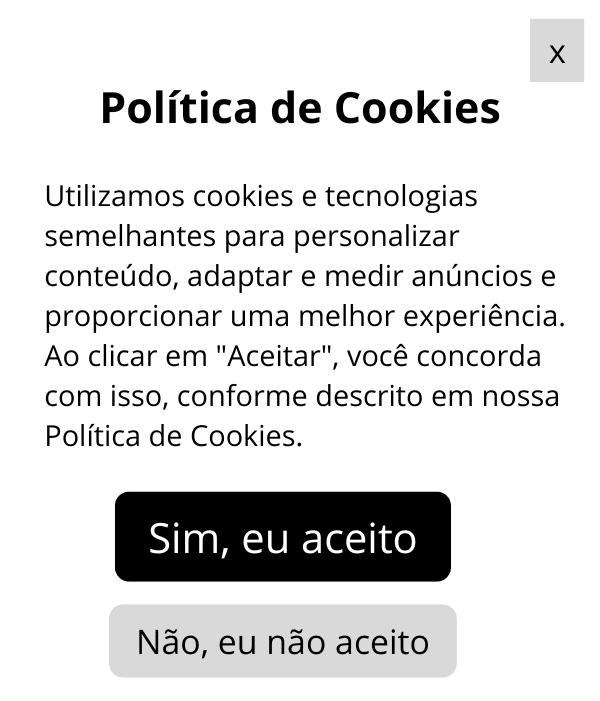Decline cookies with 'Não, eu não aceito'
Image resolution: width=600 pixels, height=701 pixels.
click(x=283, y=641)
